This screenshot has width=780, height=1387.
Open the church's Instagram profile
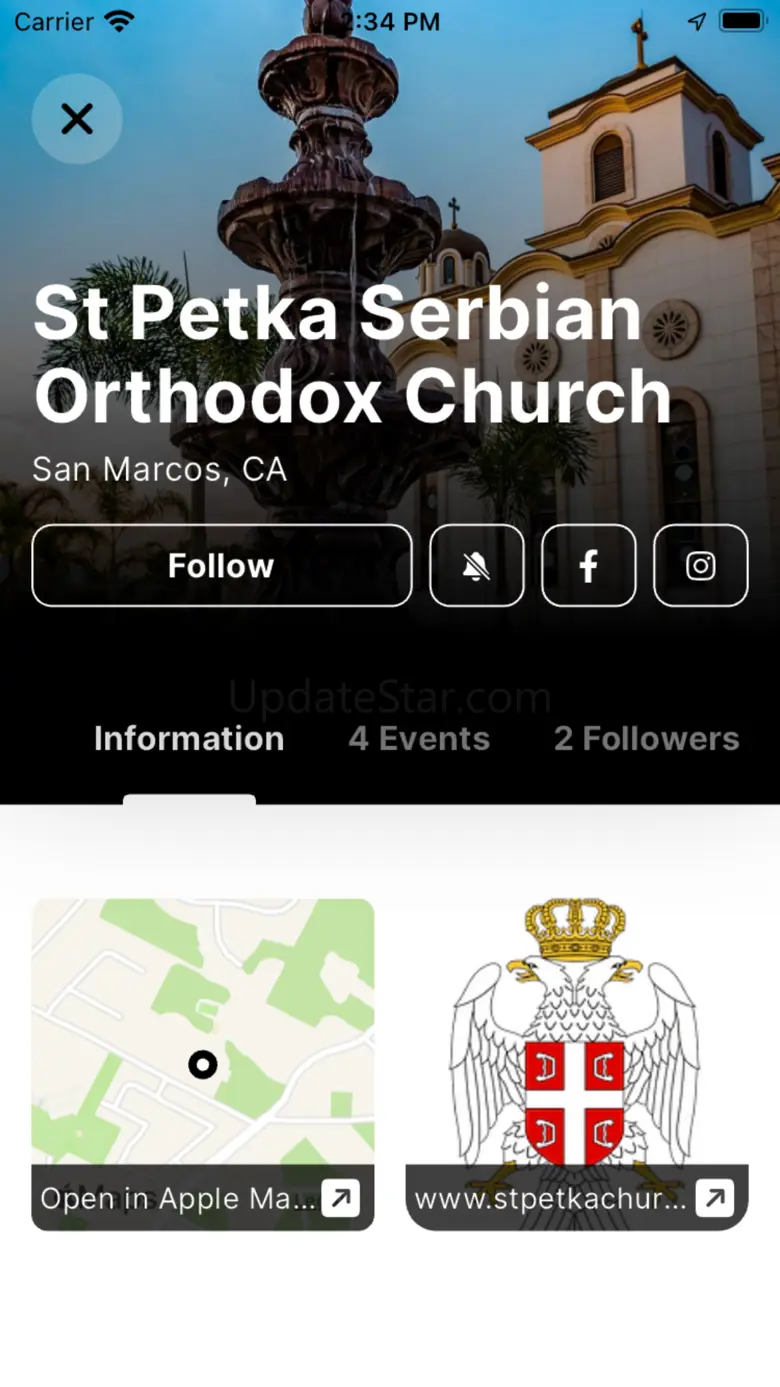(x=700, y=566)
